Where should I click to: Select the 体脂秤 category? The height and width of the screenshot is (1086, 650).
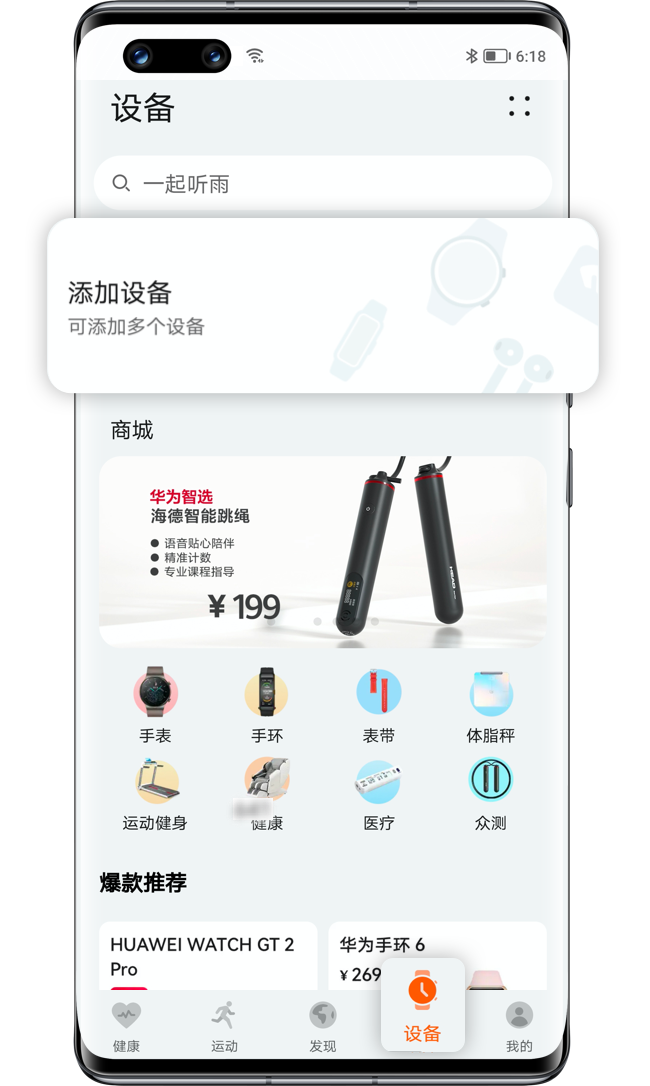(x=491, y=705)
